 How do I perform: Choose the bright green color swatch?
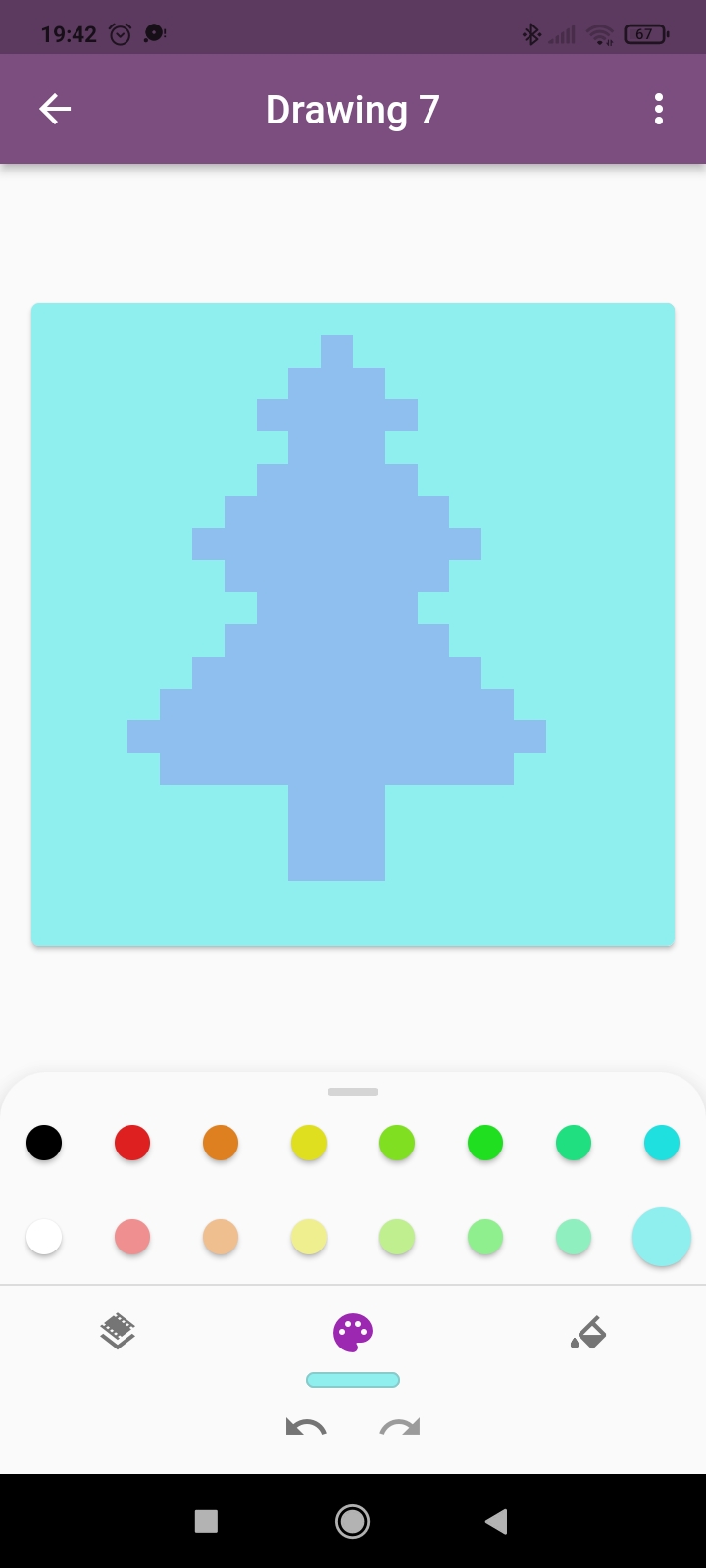click(x=485, y=1143)
